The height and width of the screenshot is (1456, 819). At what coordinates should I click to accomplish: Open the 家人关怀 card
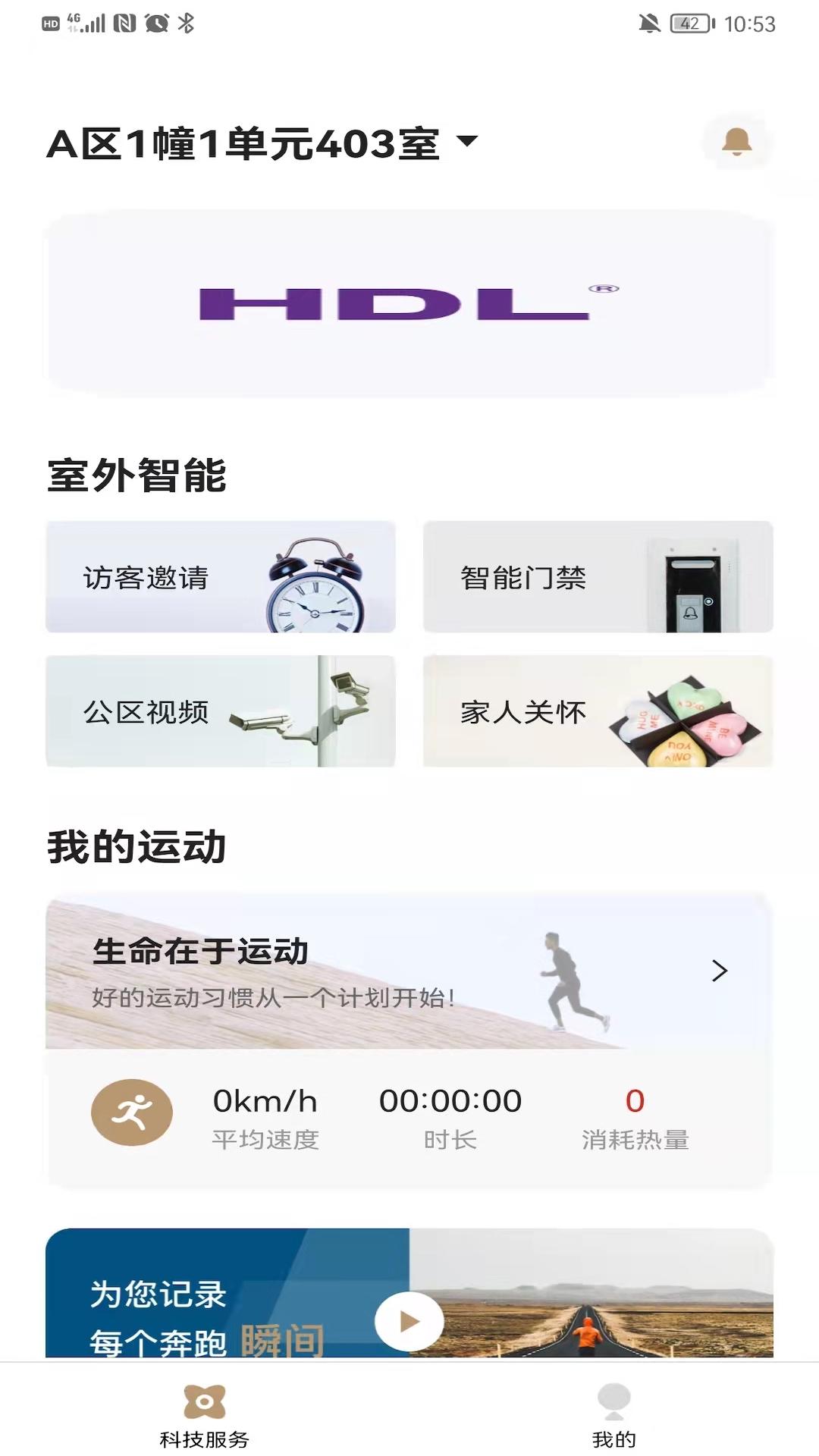click(x=598, y=711)
